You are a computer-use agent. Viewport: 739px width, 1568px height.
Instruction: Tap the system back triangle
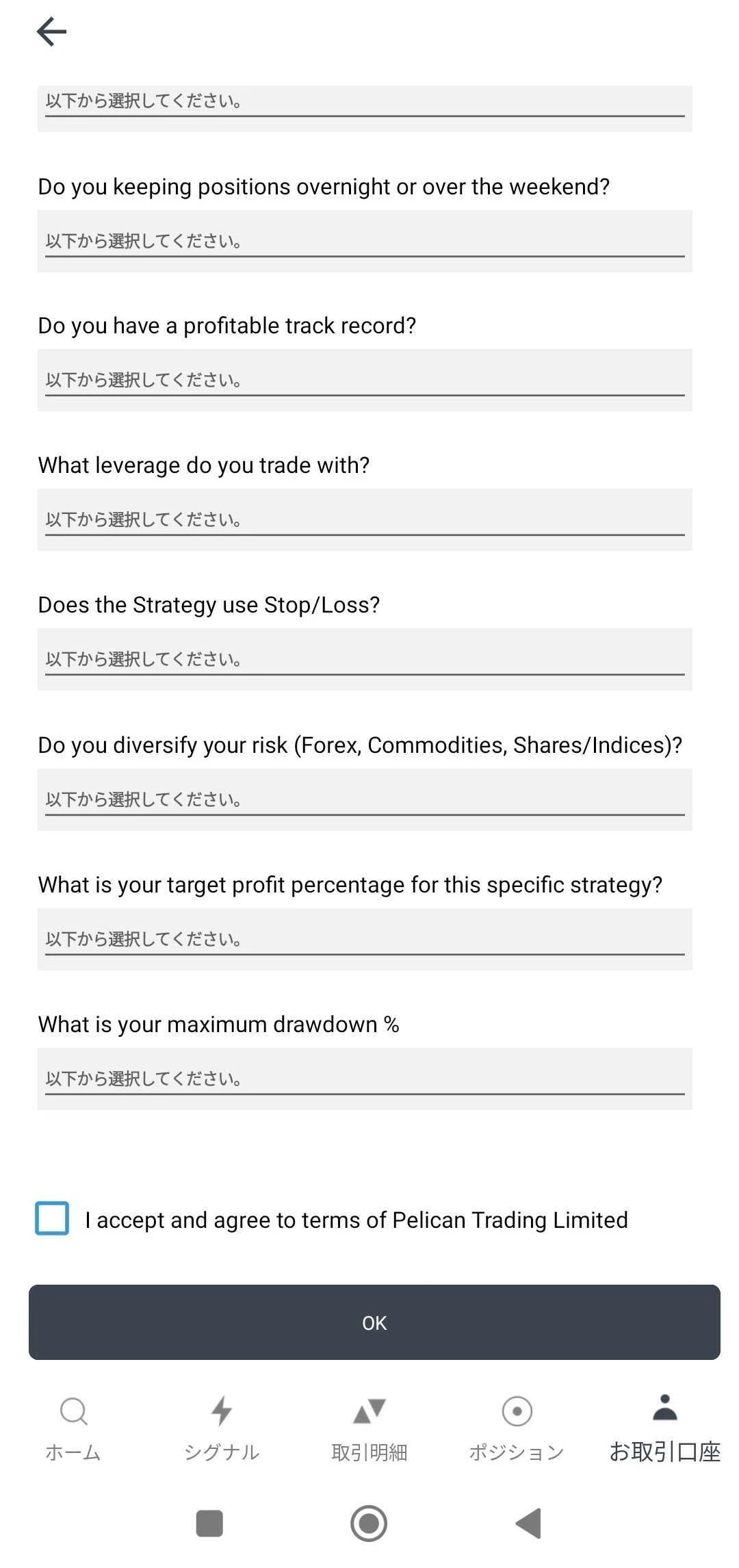click(x=528, y=1524)
